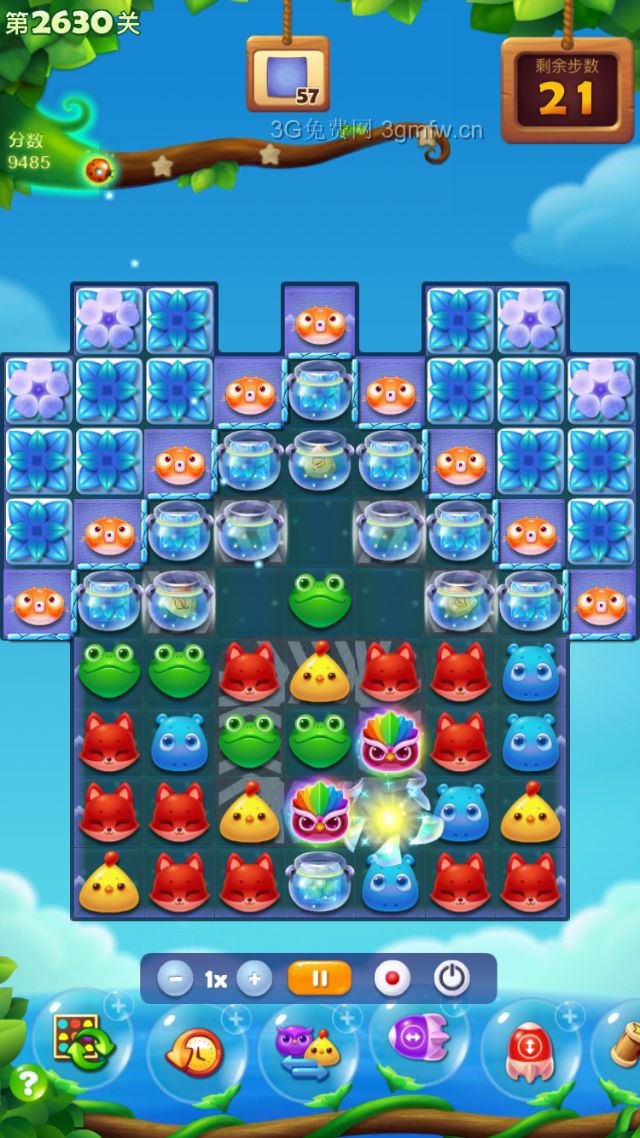Tap the green frog below the jars
This screenshot has height=1138, width=640.
point(319,599)
